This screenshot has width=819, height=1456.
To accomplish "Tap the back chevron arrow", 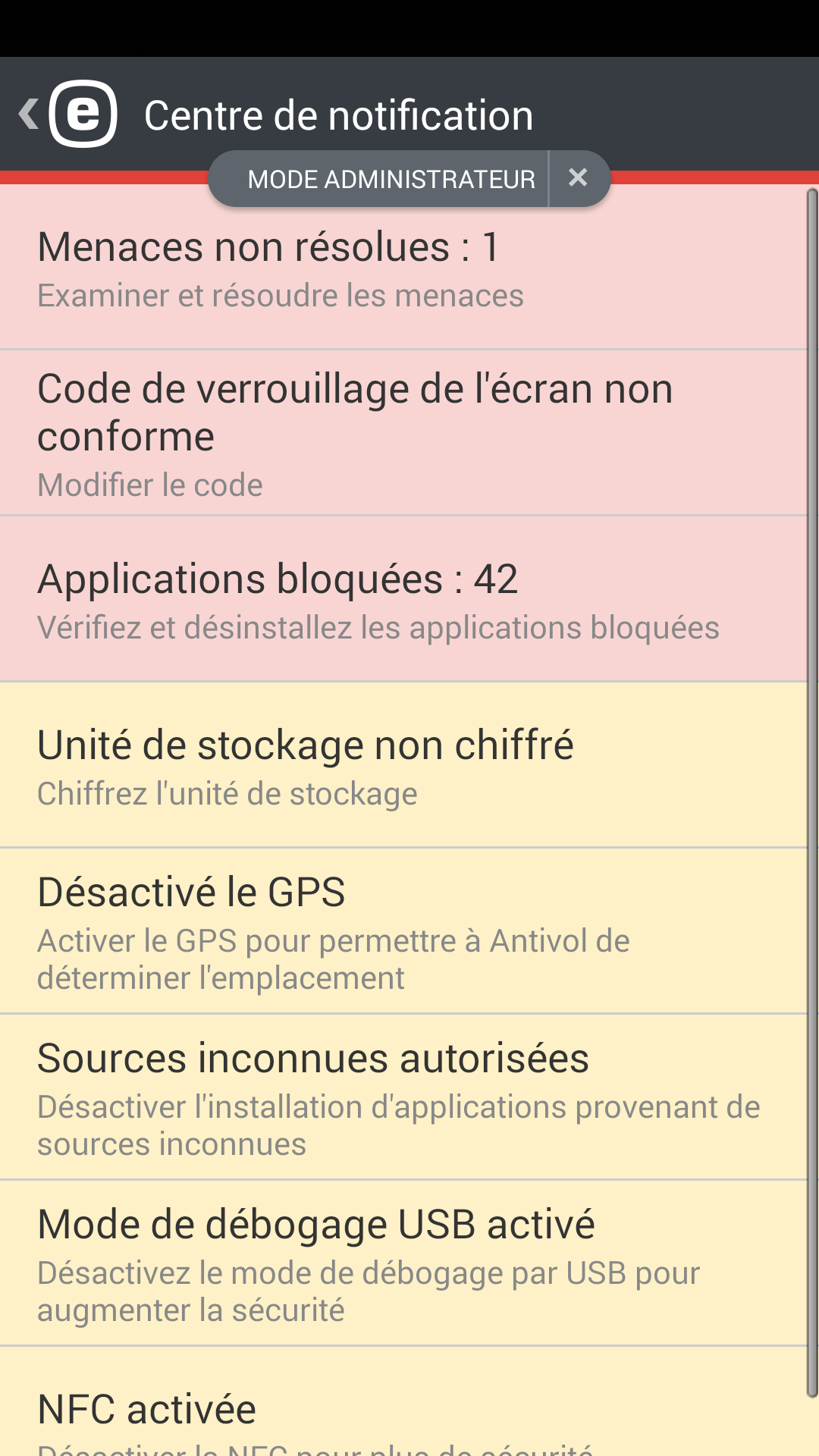I will (27, 114).
